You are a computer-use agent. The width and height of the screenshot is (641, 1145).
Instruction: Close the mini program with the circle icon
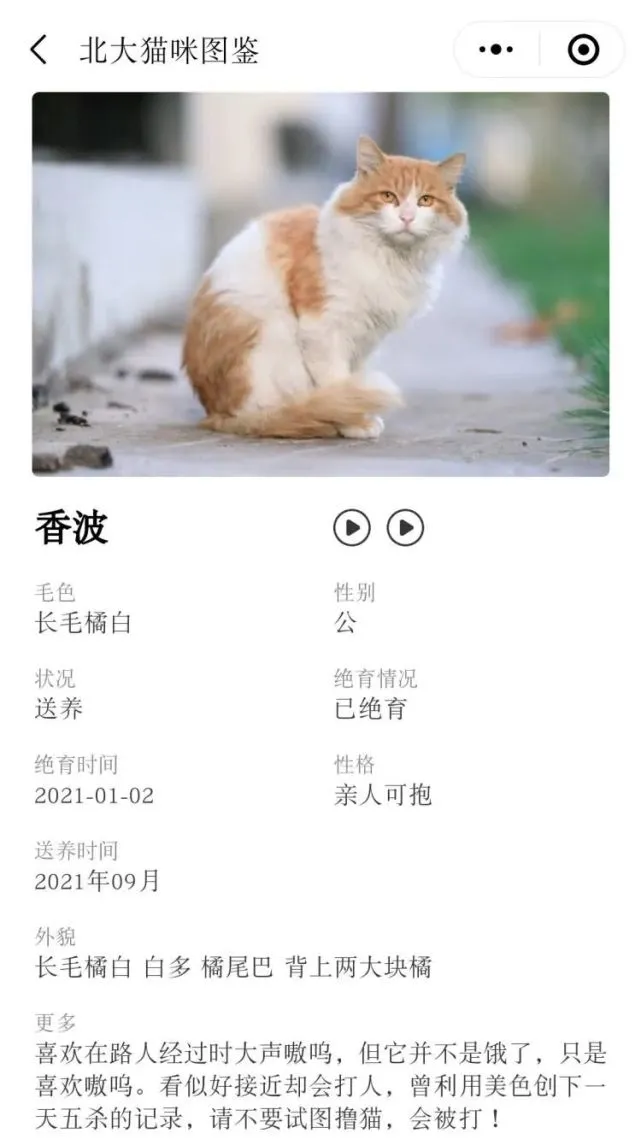(x=583, y=49)
